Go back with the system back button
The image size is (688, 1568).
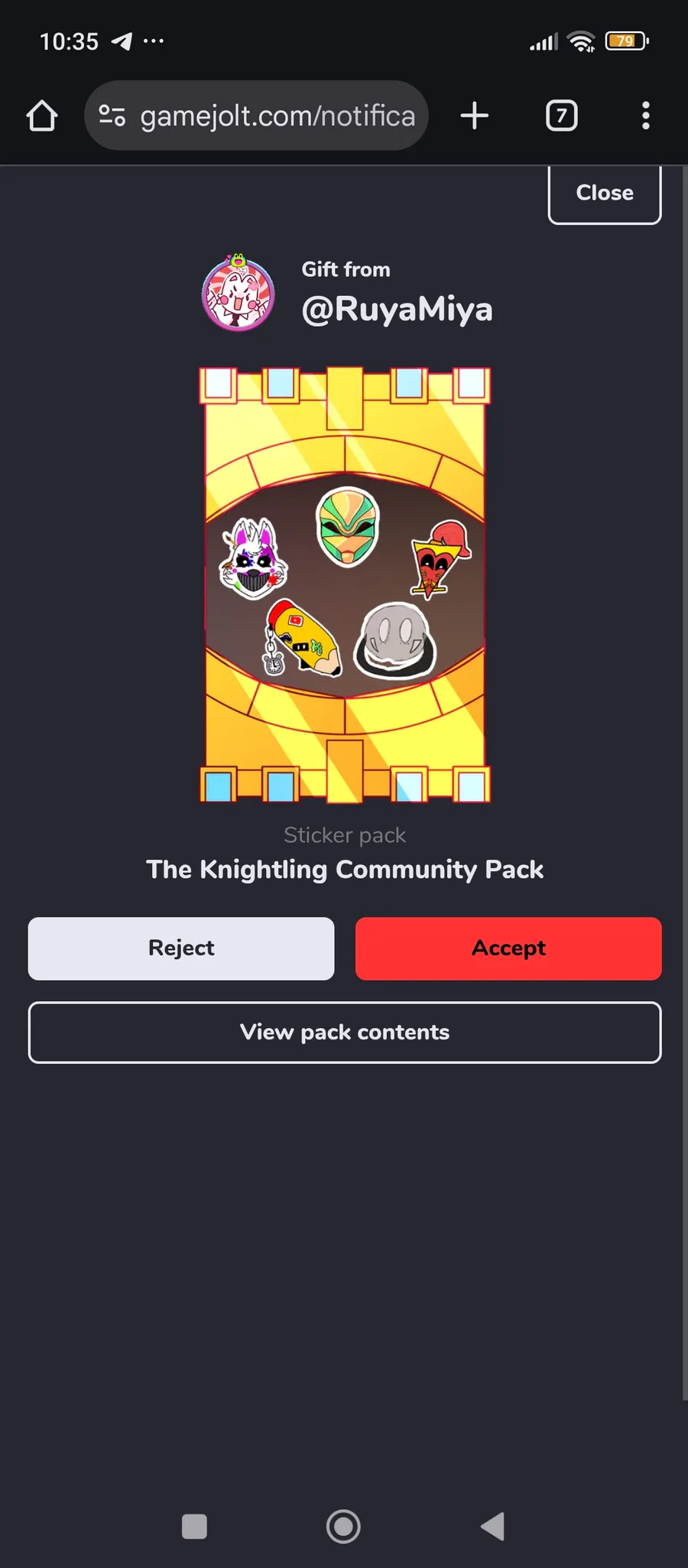click(493, 1527)
